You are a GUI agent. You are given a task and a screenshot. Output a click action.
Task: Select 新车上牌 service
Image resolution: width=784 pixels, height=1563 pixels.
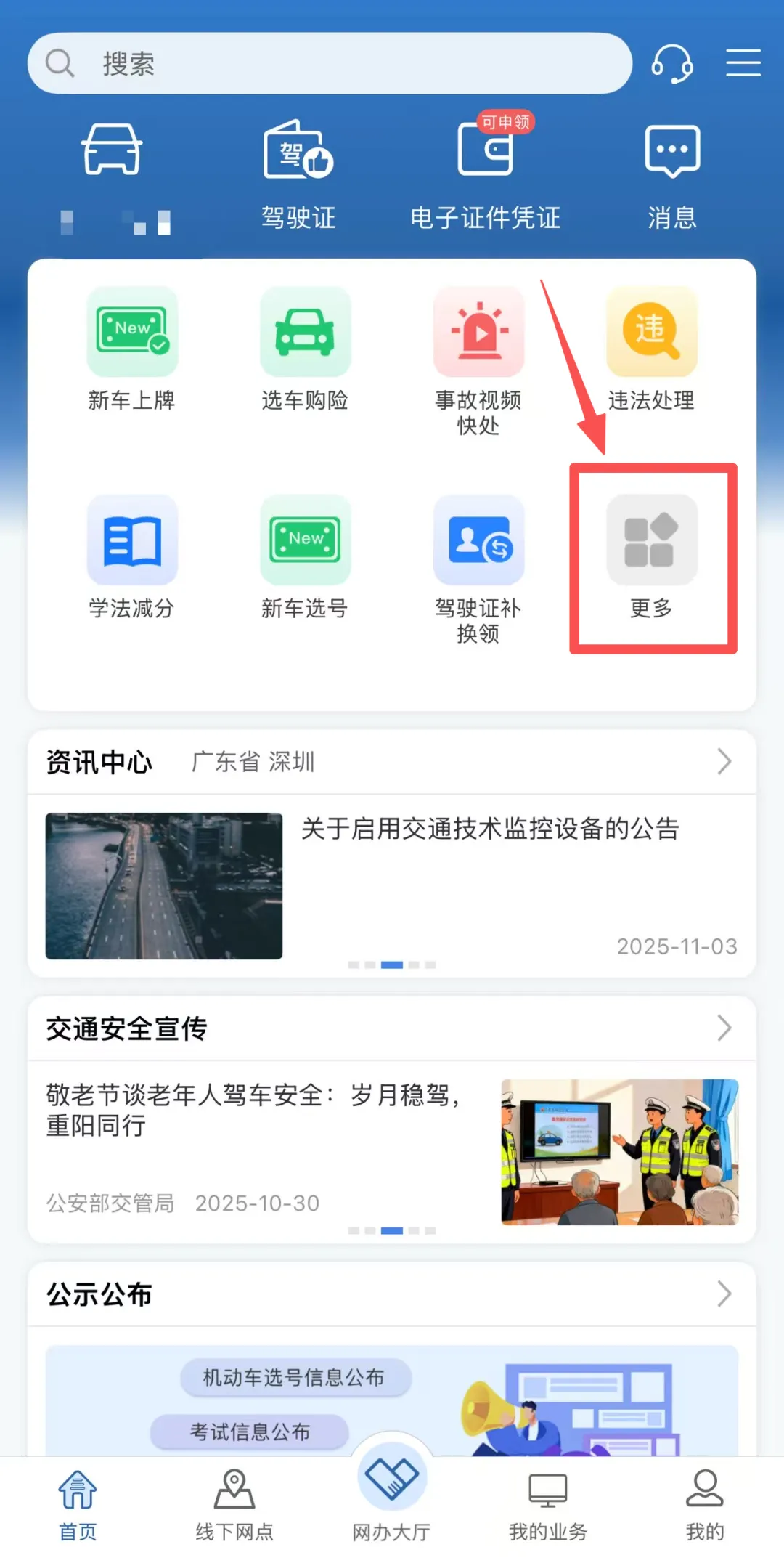click(132, 349)
